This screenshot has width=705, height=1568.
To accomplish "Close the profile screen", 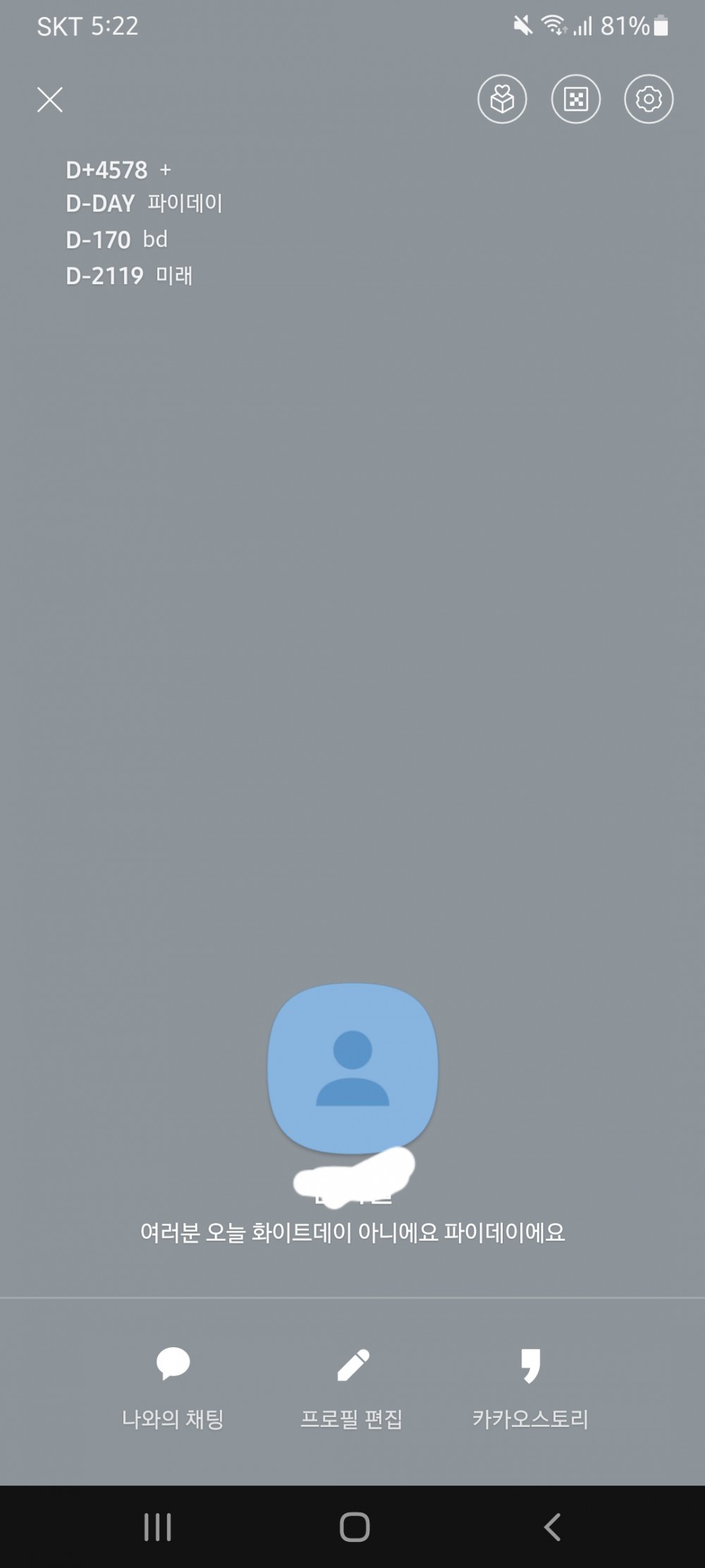I will [49, 99].
